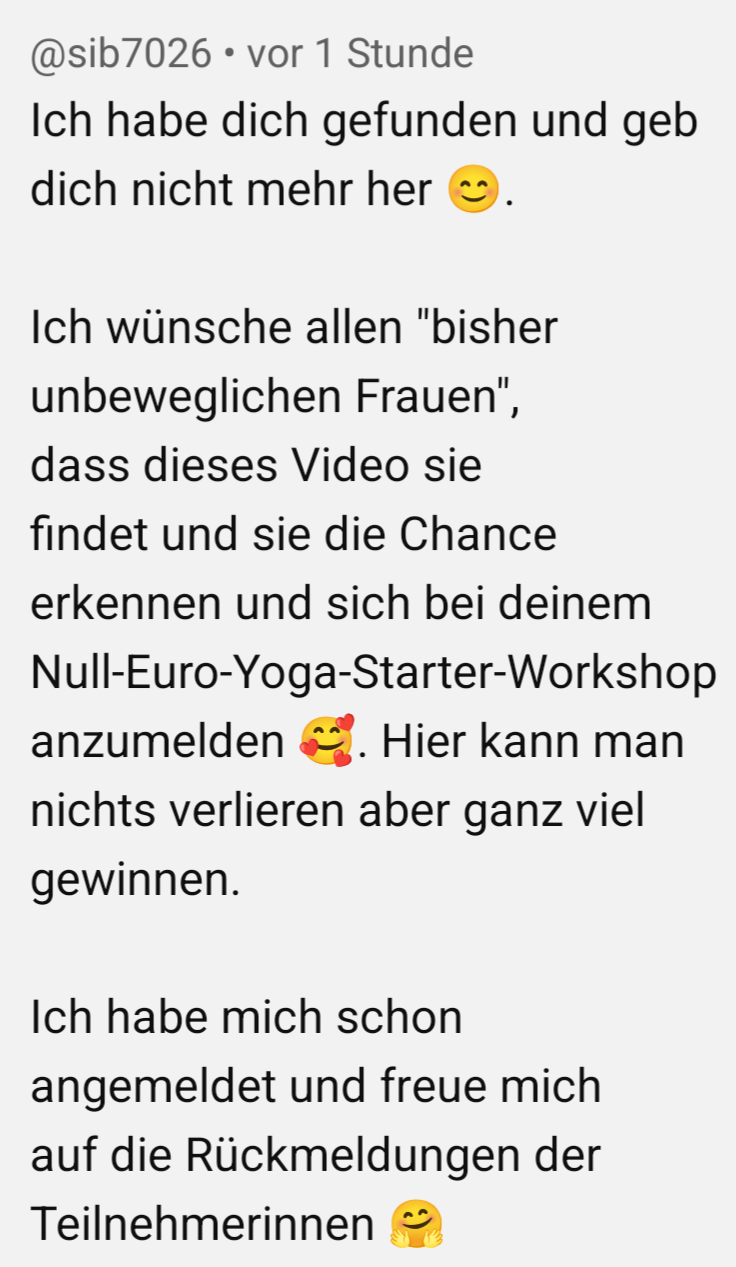Open the profile of @sib7026

[x=121, y=53]
